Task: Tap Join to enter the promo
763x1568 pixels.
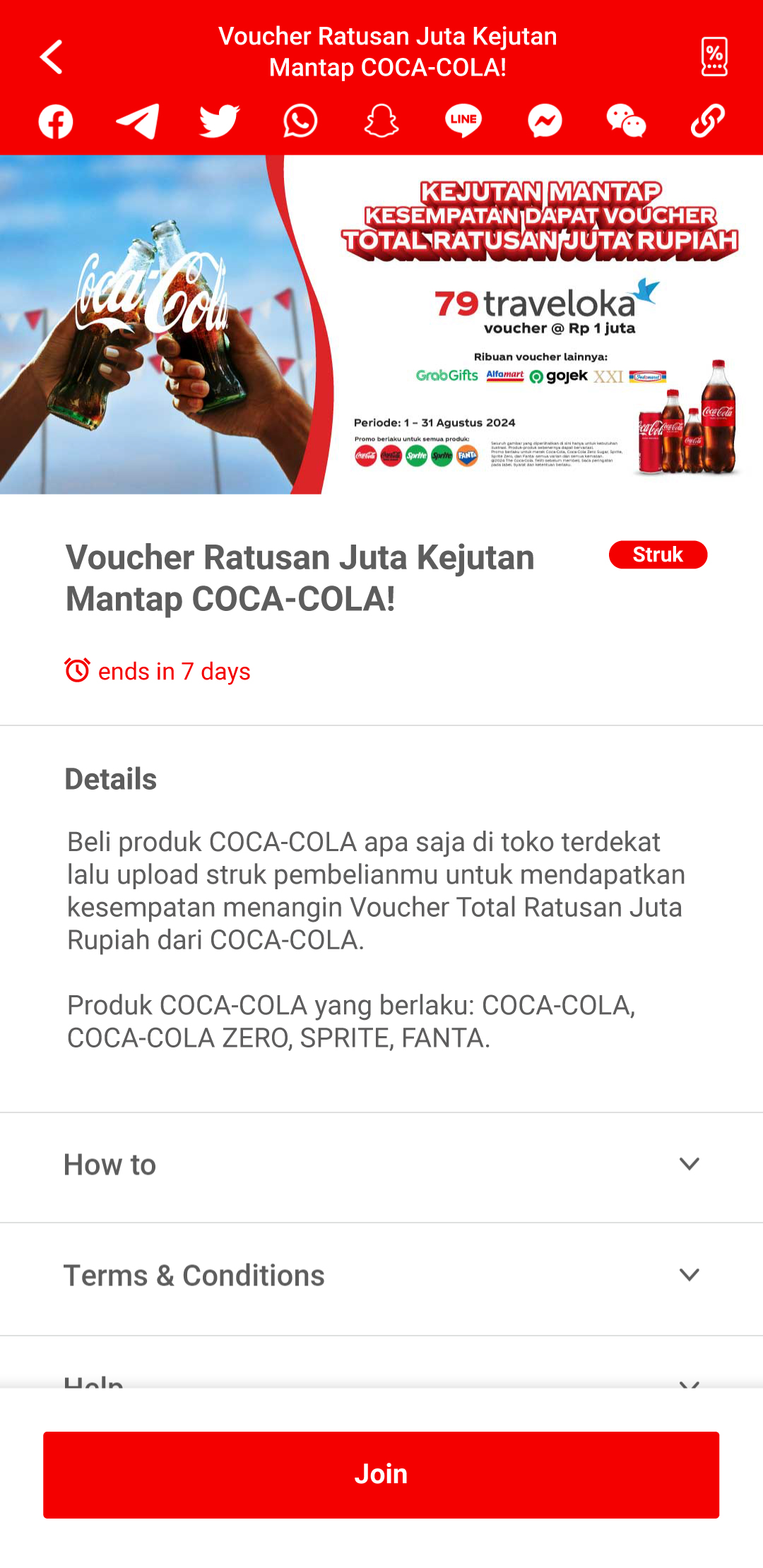Action: tap(381, 1475)
